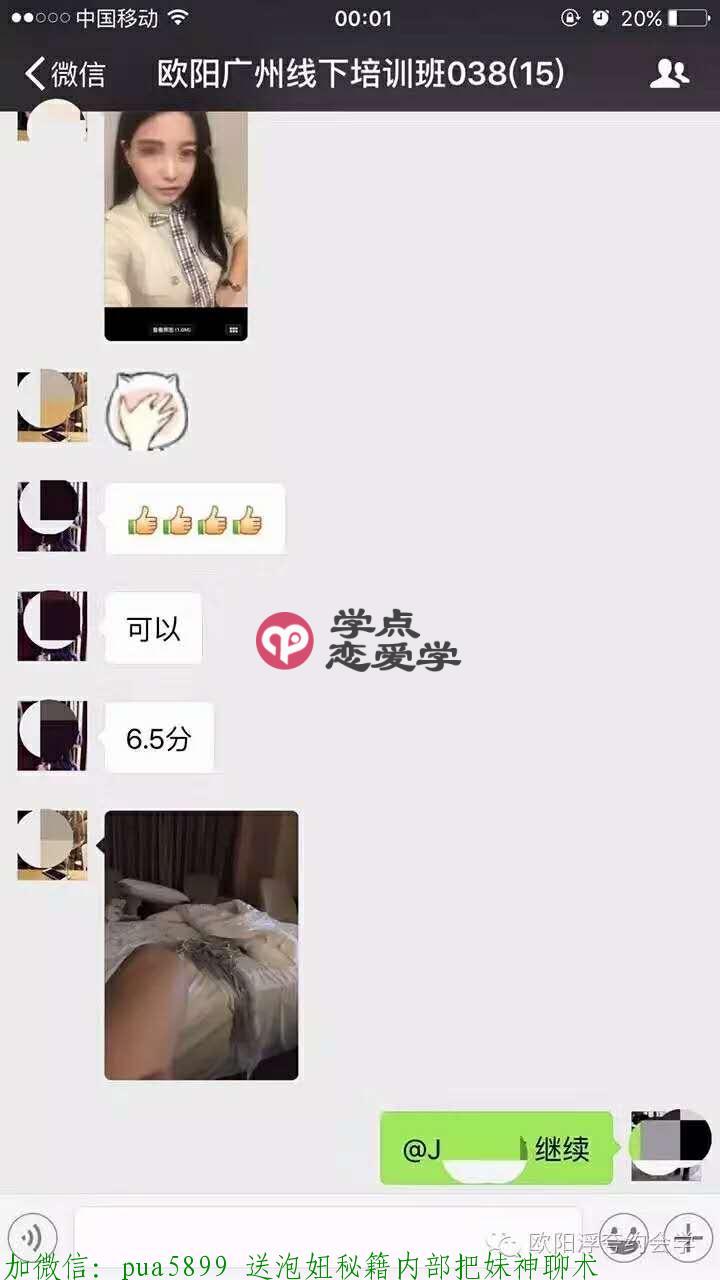720x1280 pixels.
Task: Tap the avatar beside the 可以 message
Action: click(52, 627)
